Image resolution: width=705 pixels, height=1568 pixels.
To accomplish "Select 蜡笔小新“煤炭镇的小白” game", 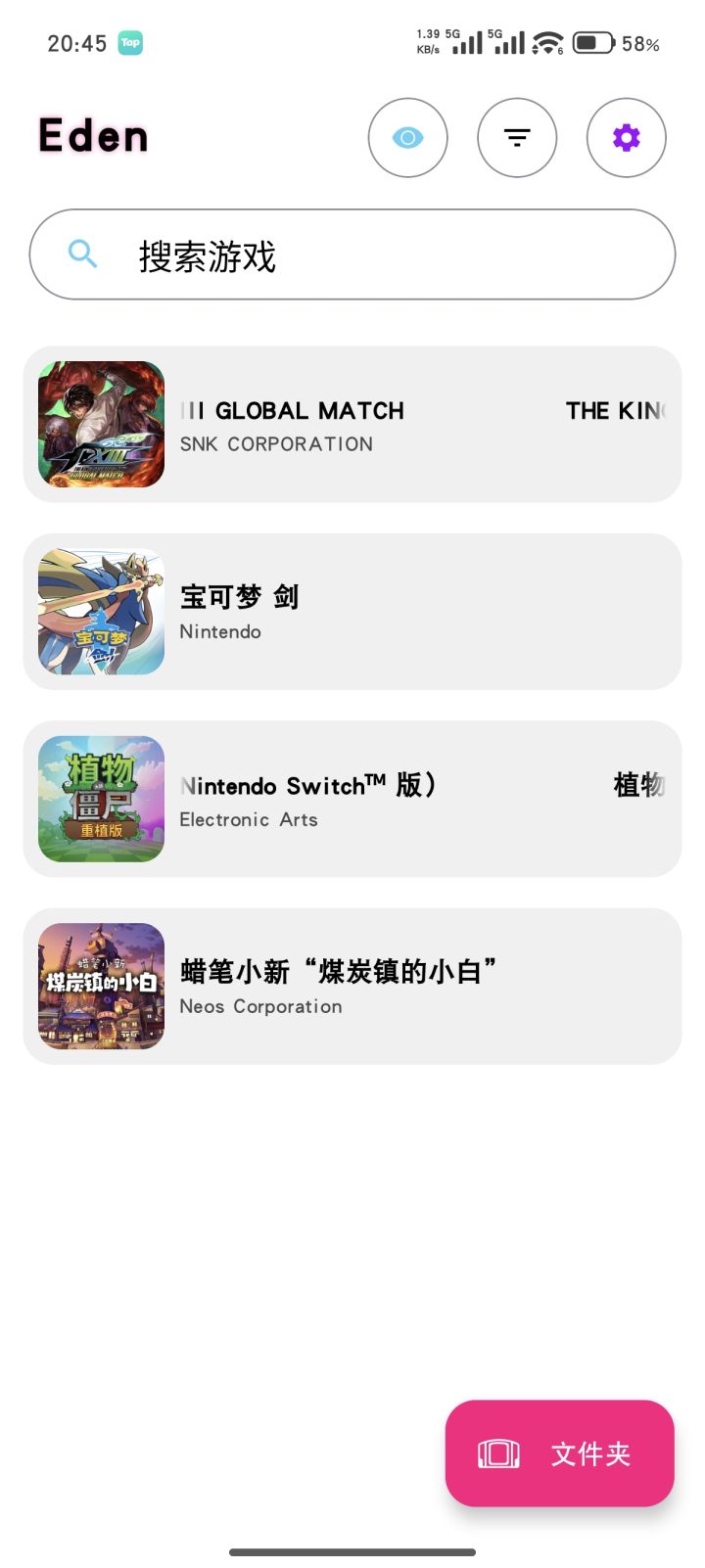I will pos(352,987).
